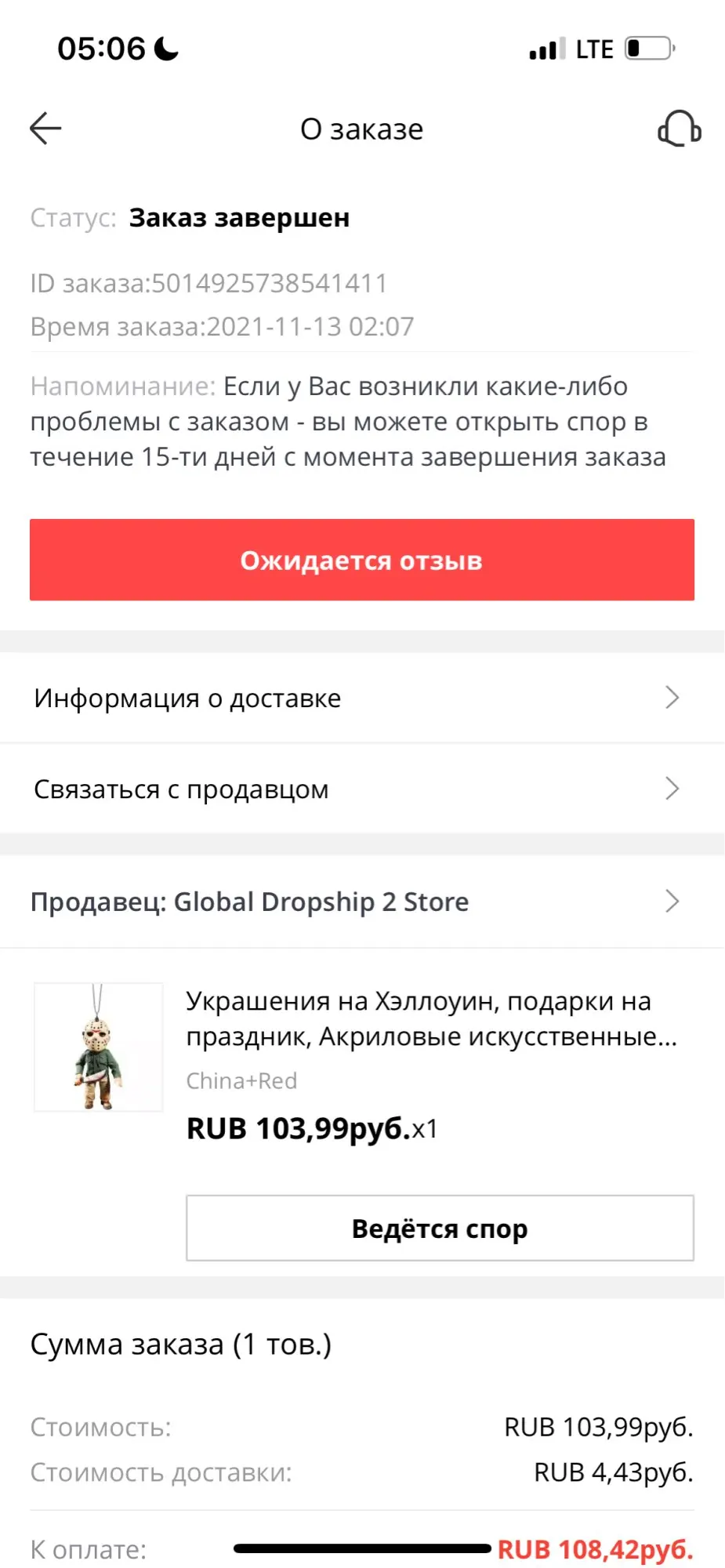Image resolution: width=725 pixels, height=1568 pixels.
Task: Open "Связаться с продавцом" row
Action: [362, 789]
